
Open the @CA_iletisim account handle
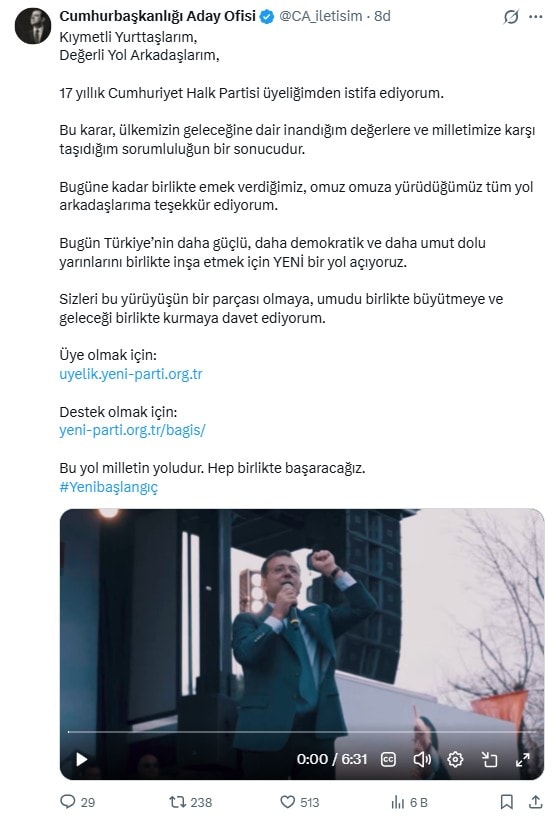click(320, 16)
